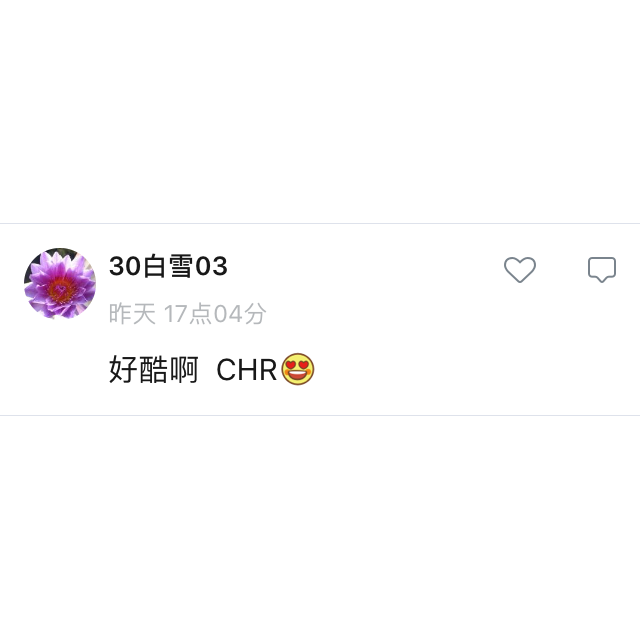Open the username 30白雪03
This screenshot has height=640, width=640.
[x=168, y=267]
